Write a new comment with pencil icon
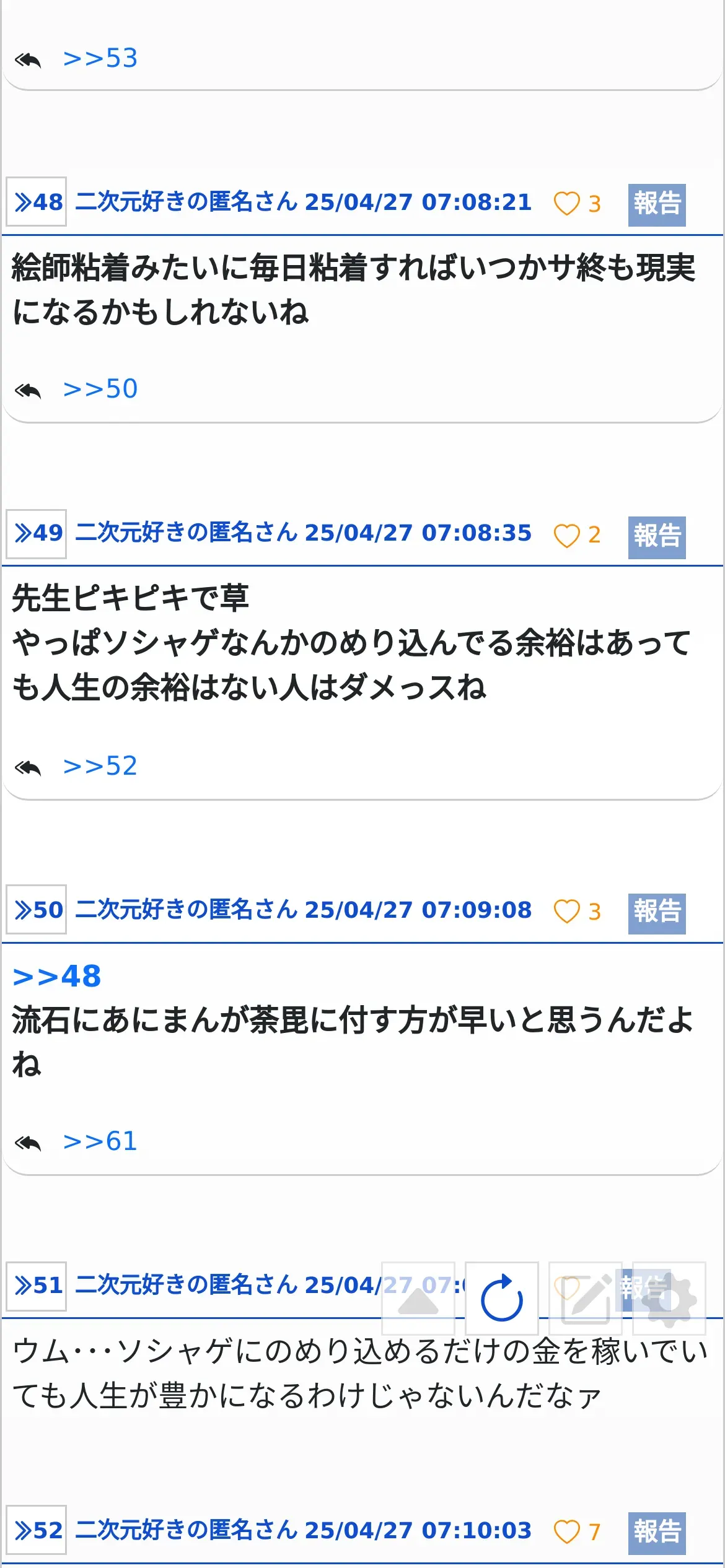The height and width of the screenshot is (1568, 725). (586, 1298)
